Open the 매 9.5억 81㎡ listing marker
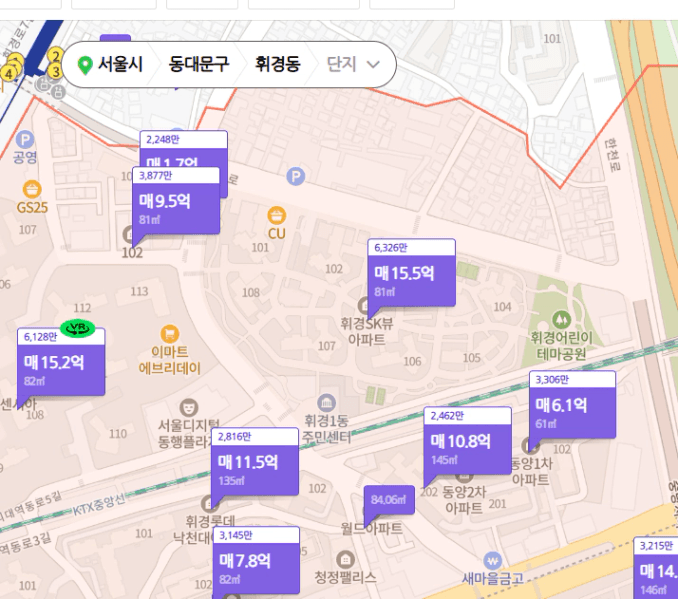This screenshot has height=599, width=678. click(176, 200)
